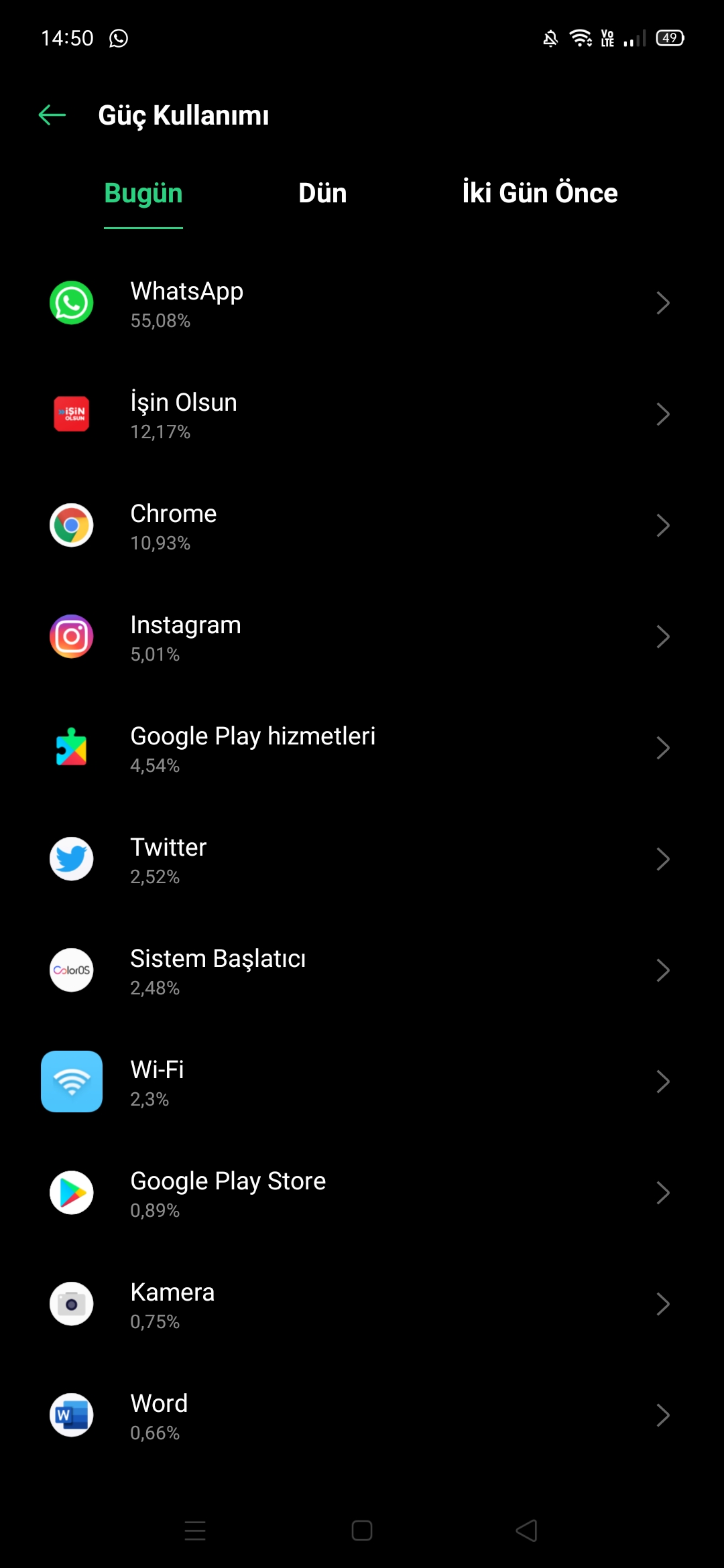View Sistem Başlatıcı usage details
This screenshot has width=724, height=1568.
click(x=362, y=971)
